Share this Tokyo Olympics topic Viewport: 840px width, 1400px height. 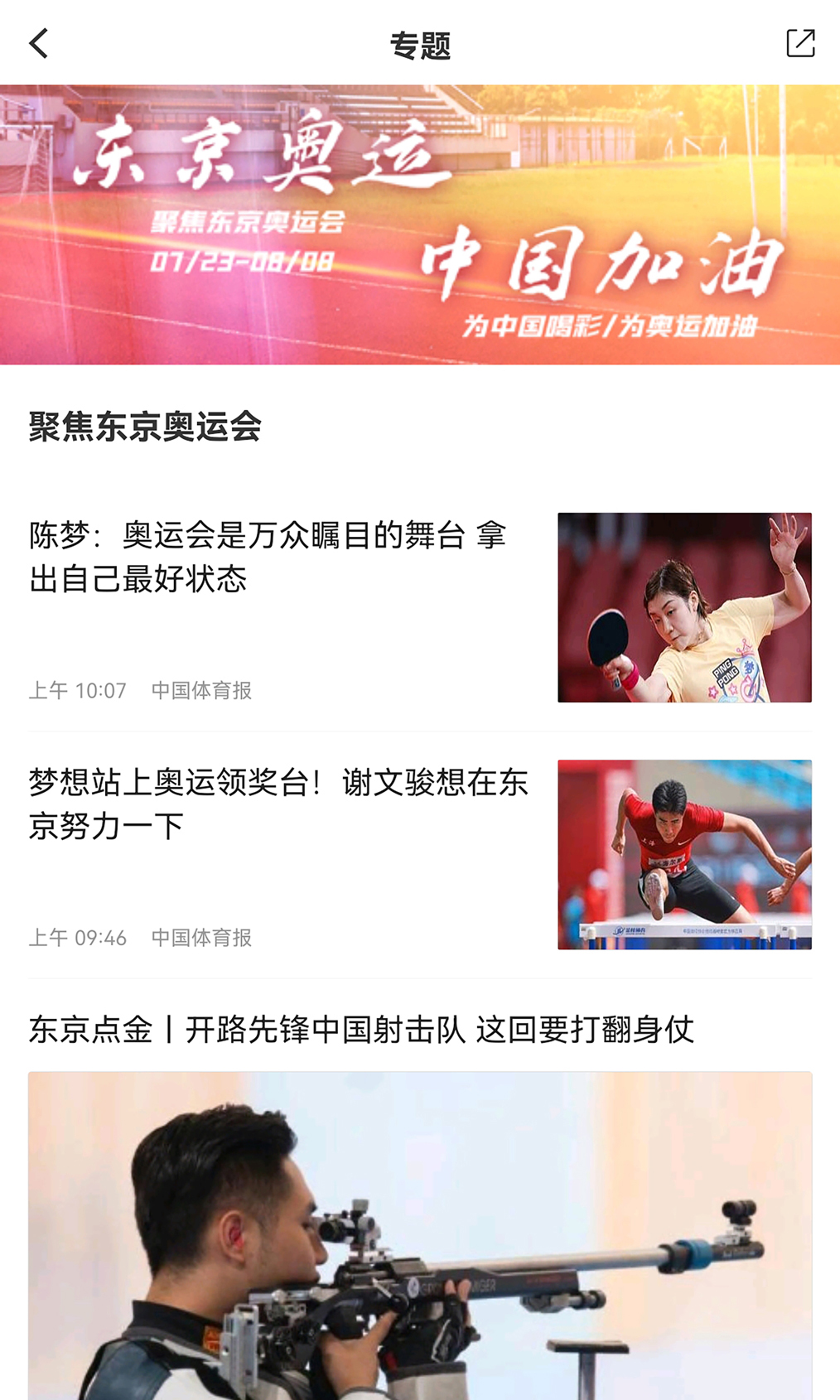(x=799, y=43)
